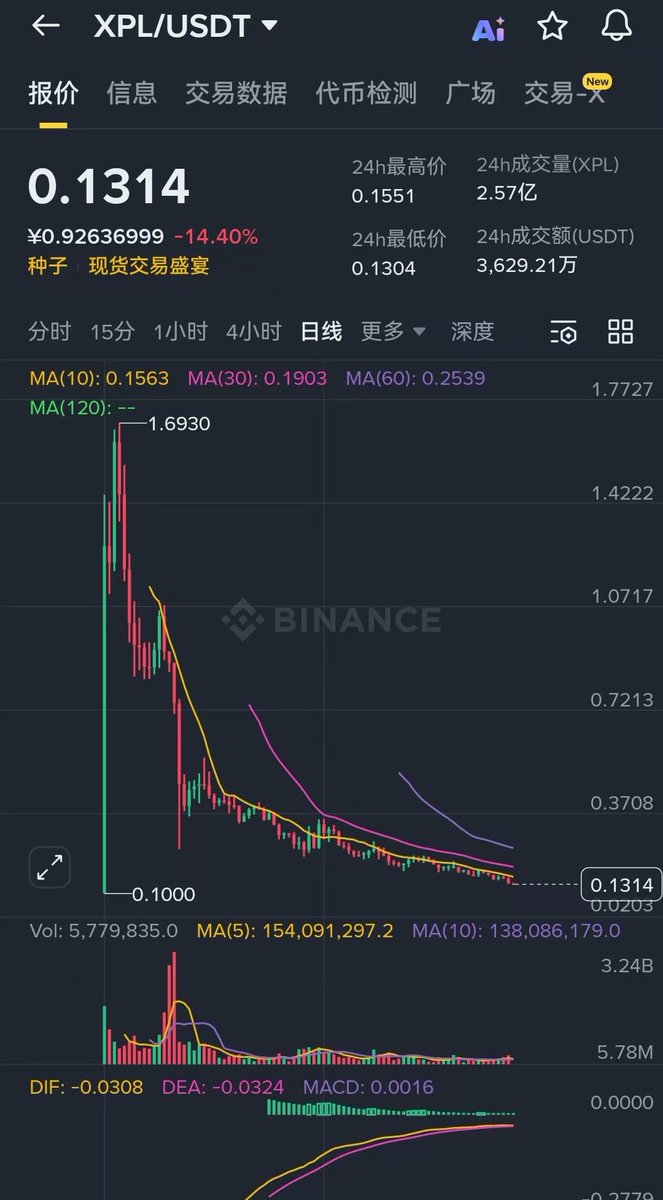Select the 1小时 chart interval
The width and height of the screenshot is (663, 1200).
click(180, 332)
